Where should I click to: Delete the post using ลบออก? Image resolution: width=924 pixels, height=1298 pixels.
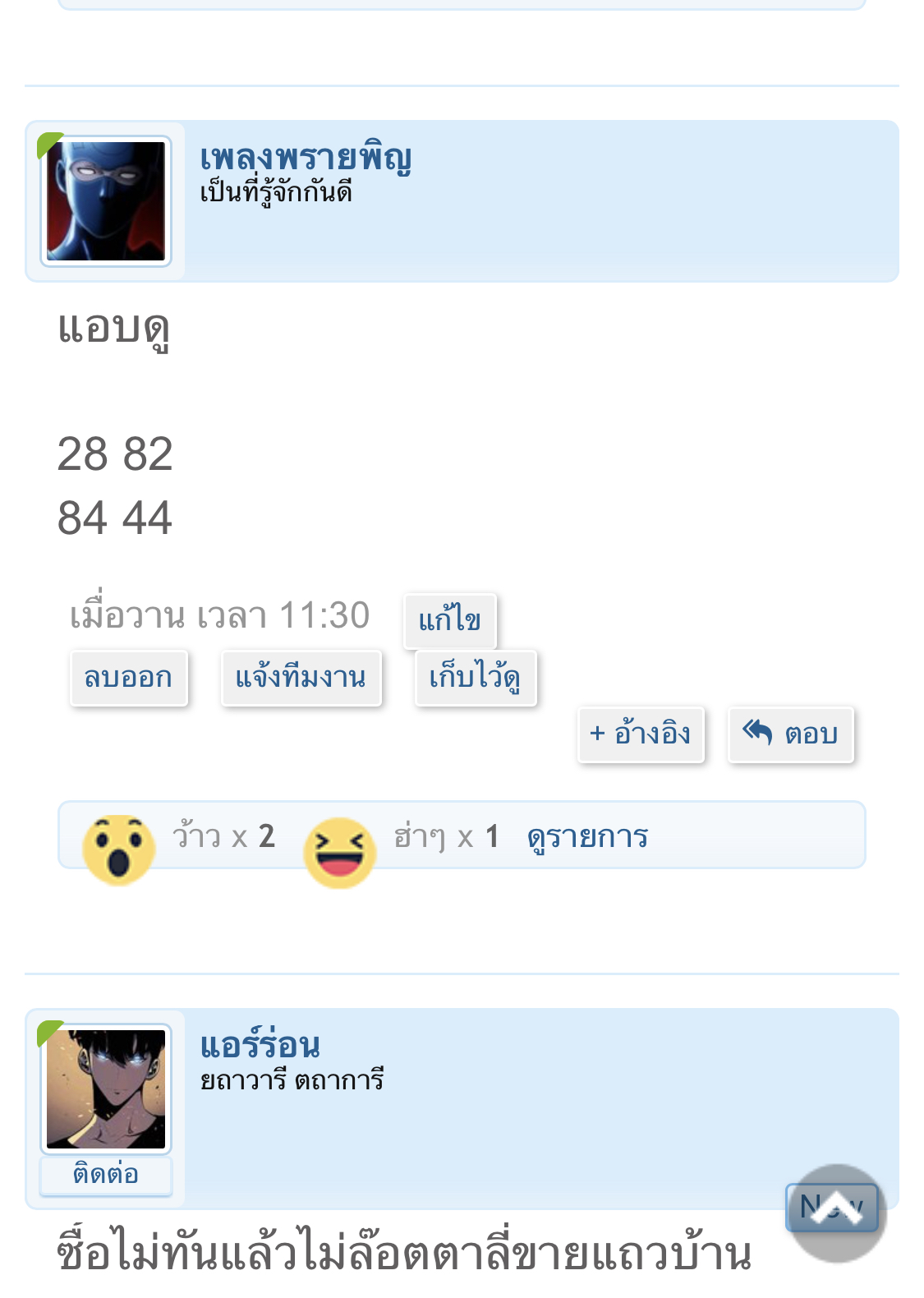click(129, 678)
